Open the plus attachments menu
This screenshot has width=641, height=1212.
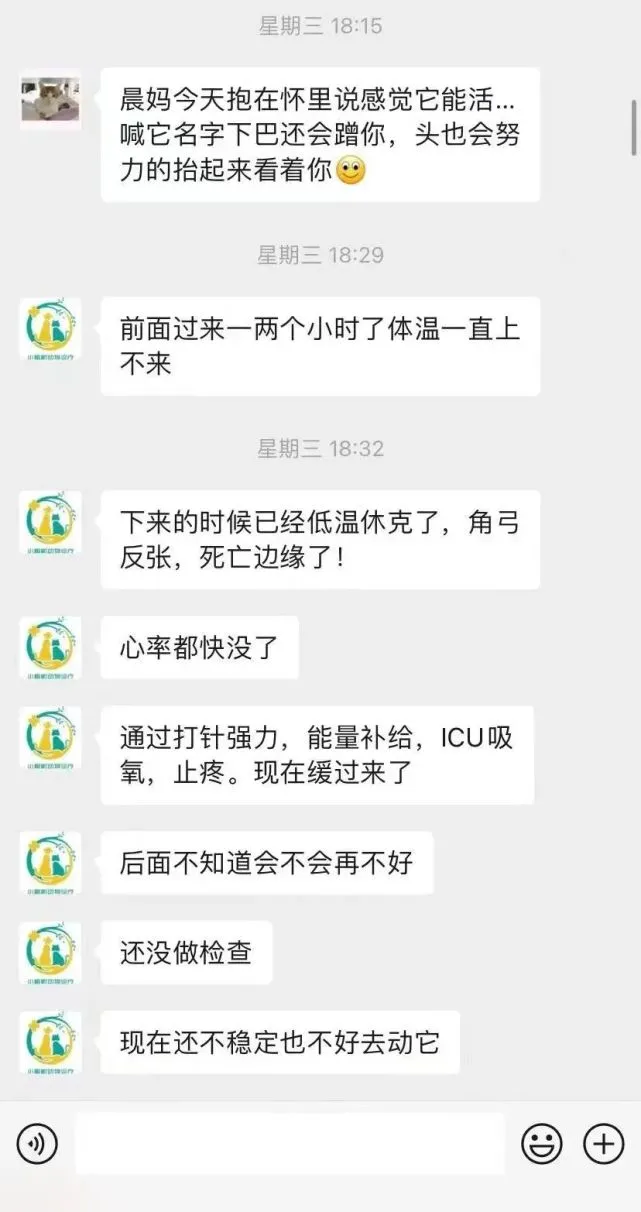click(603, 1144)
